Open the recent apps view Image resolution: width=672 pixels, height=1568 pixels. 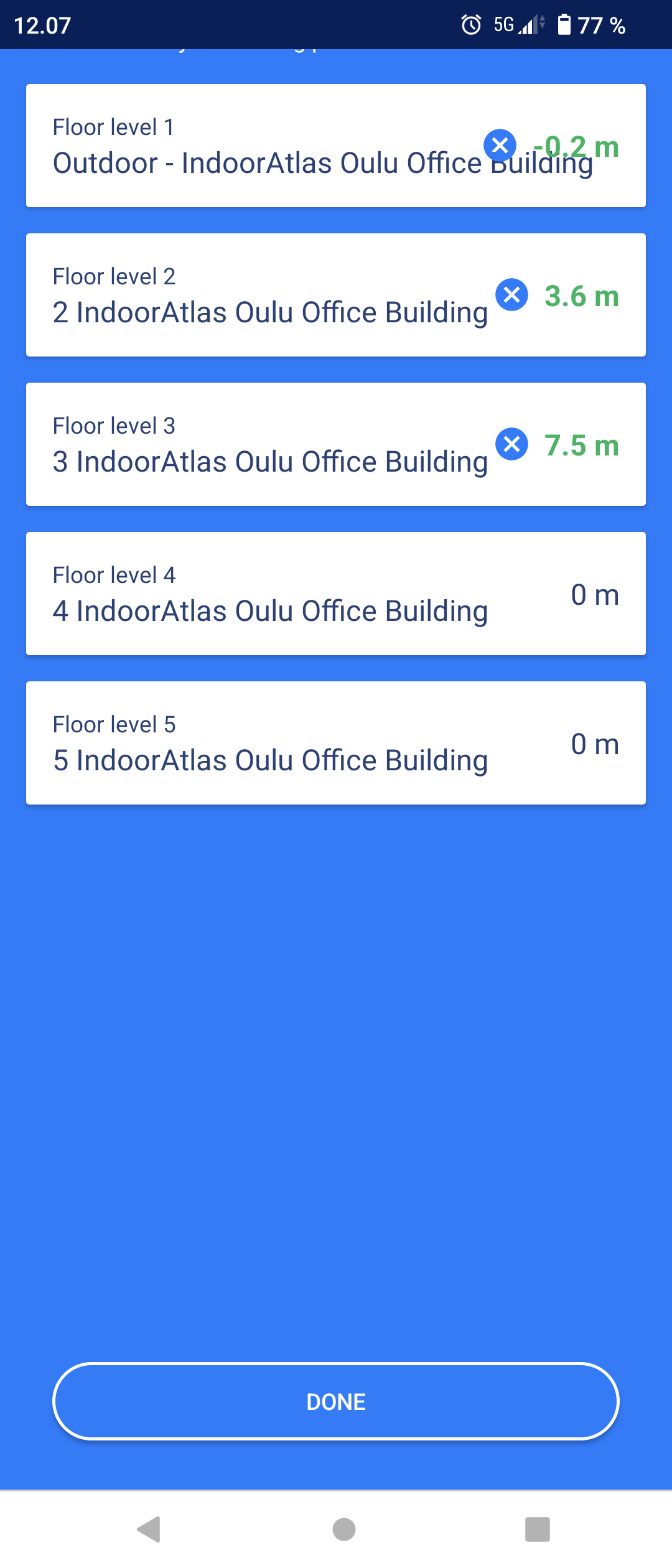pos(537,1529)
